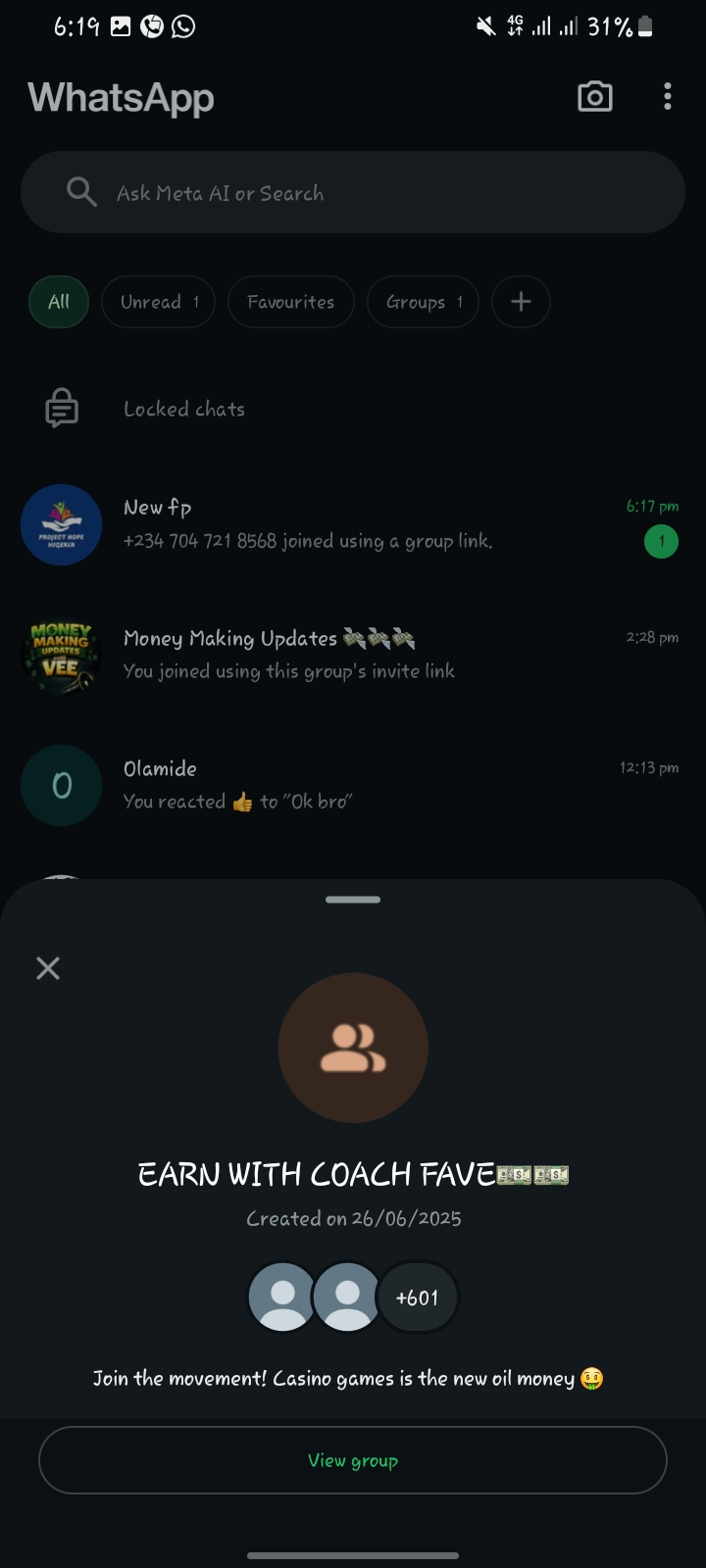Viewport: 706px width, 1568px height.
Task: Open the chat with Olamide
Action: click(353, 785)
